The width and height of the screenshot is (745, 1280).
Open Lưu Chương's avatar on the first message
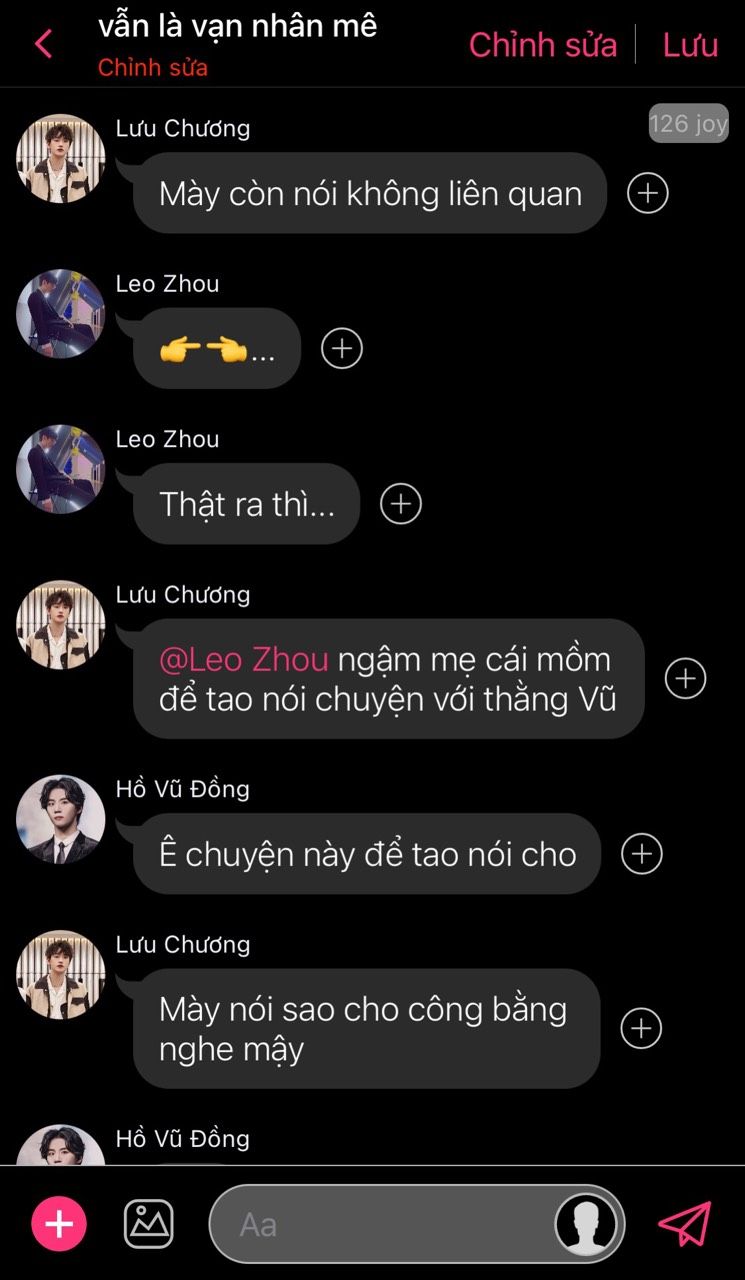click(x=60, y=158)
